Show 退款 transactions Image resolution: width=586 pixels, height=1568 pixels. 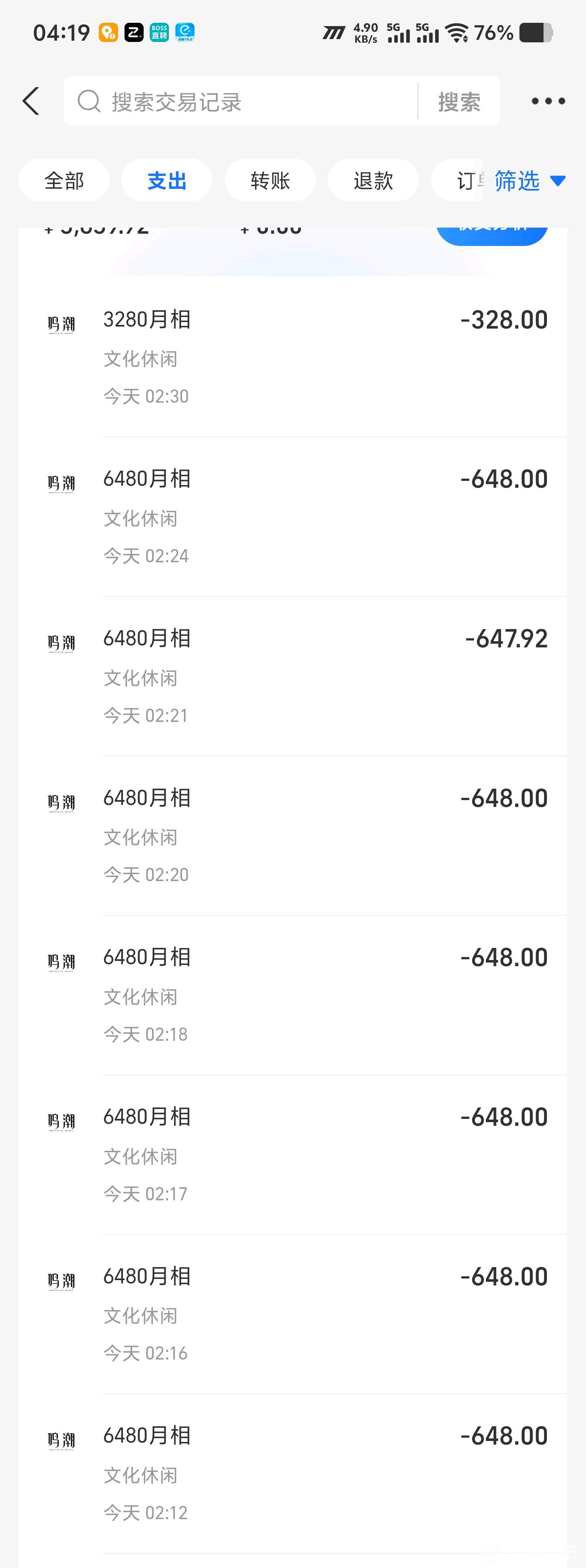(x=373, y=181)
